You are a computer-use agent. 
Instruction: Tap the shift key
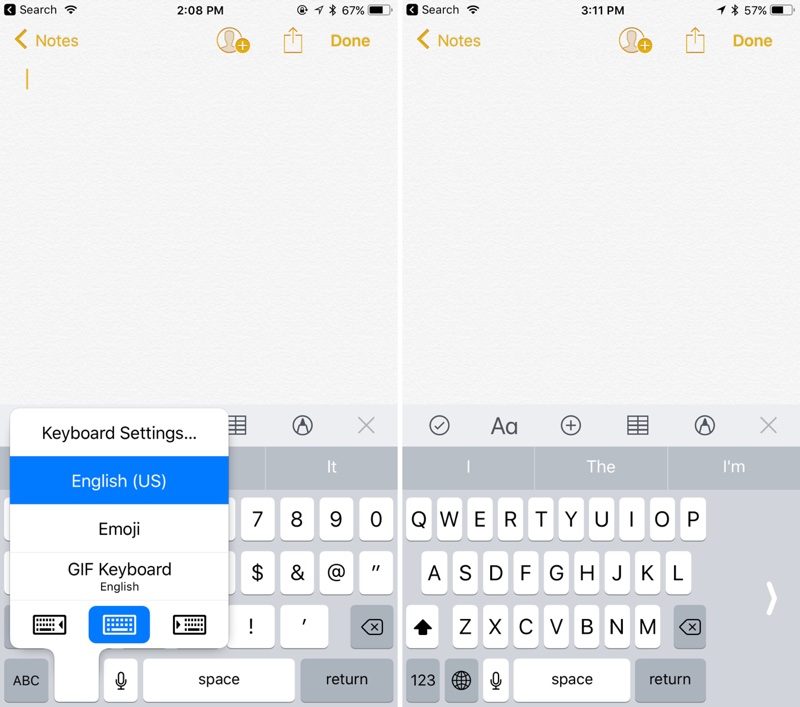pos(423,627)
